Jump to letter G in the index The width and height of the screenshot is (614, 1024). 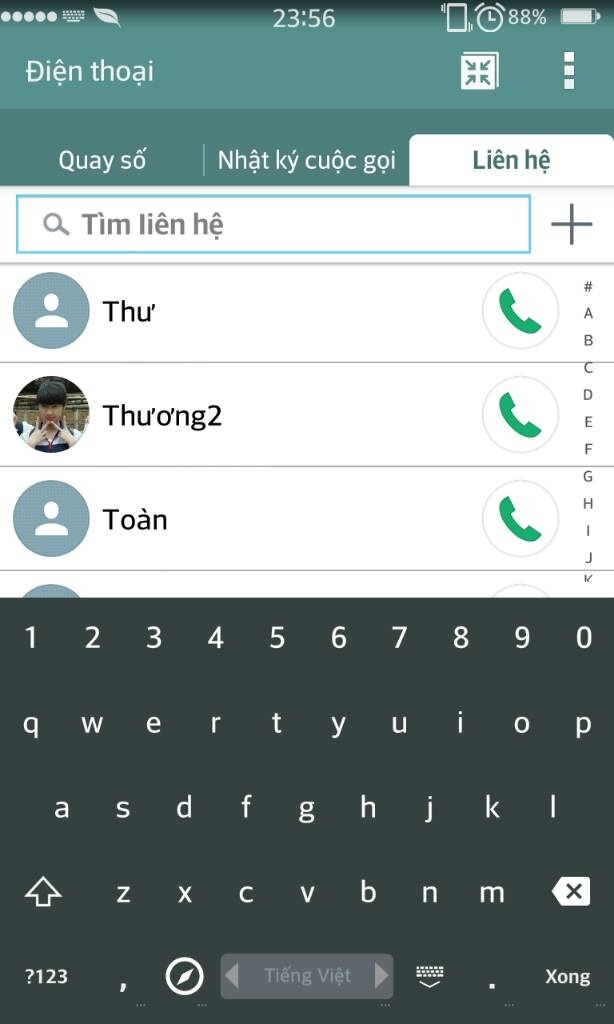[x=588, y=476]
